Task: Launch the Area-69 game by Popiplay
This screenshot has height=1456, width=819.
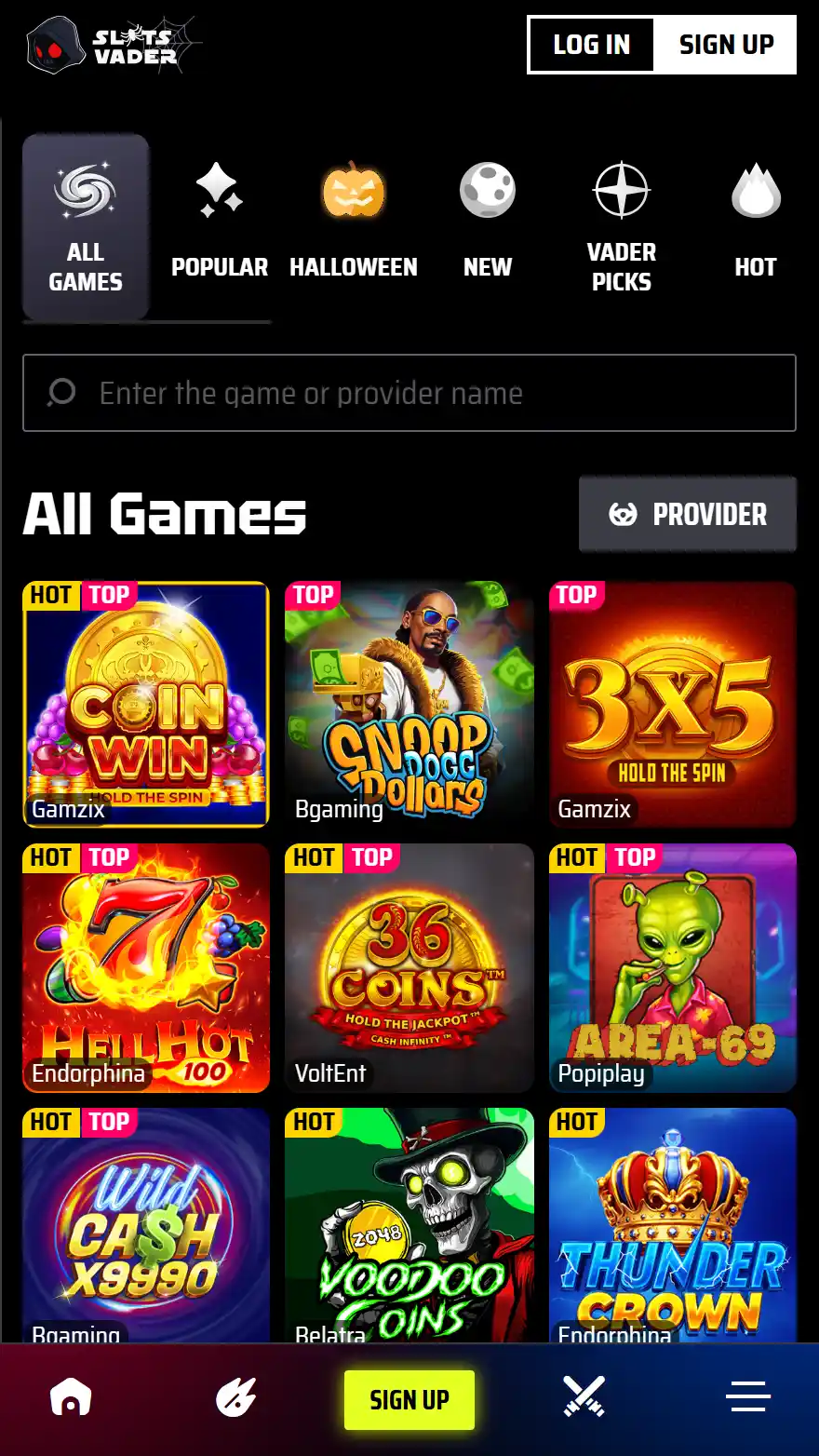Action: pyautogui.click(x=672, y=968)
